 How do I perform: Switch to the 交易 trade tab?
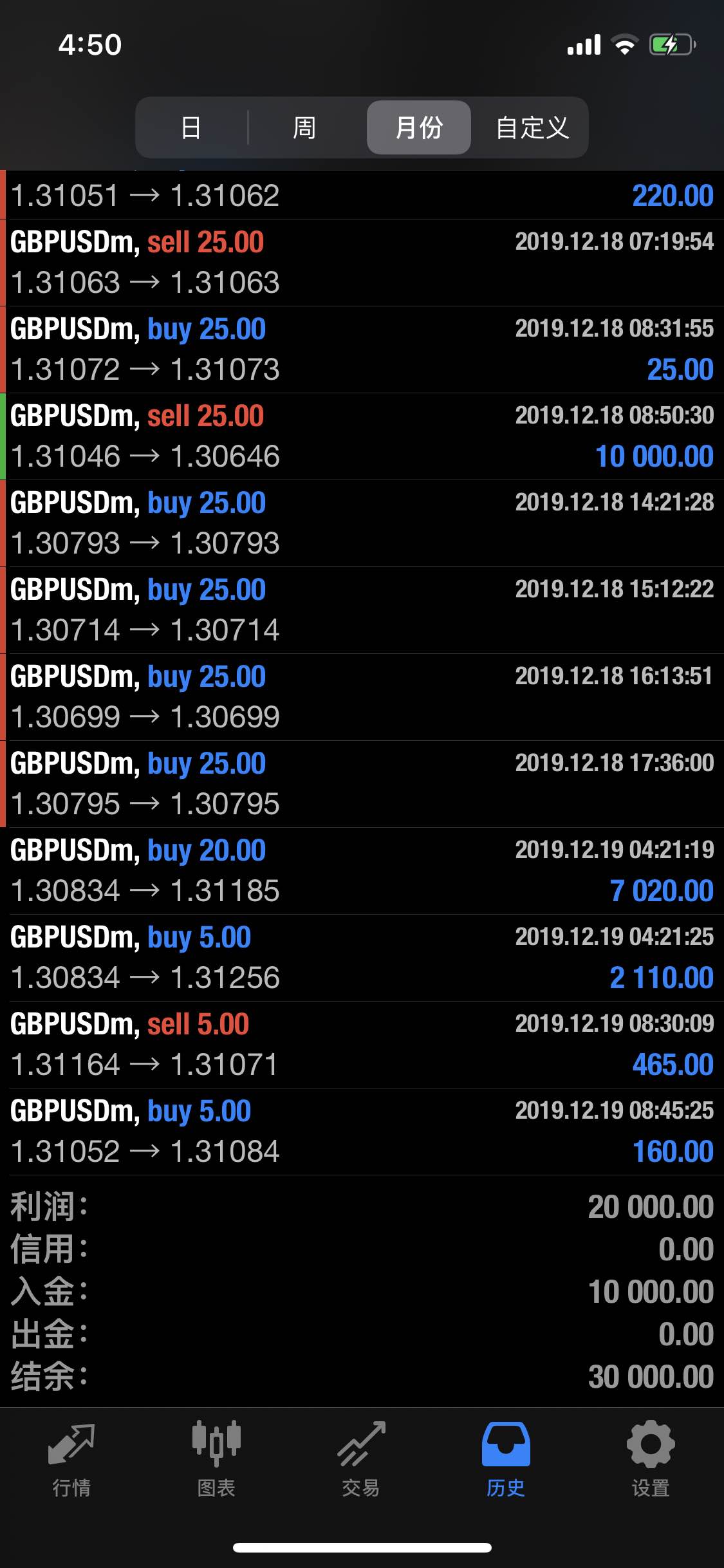tap(361, 1459)
